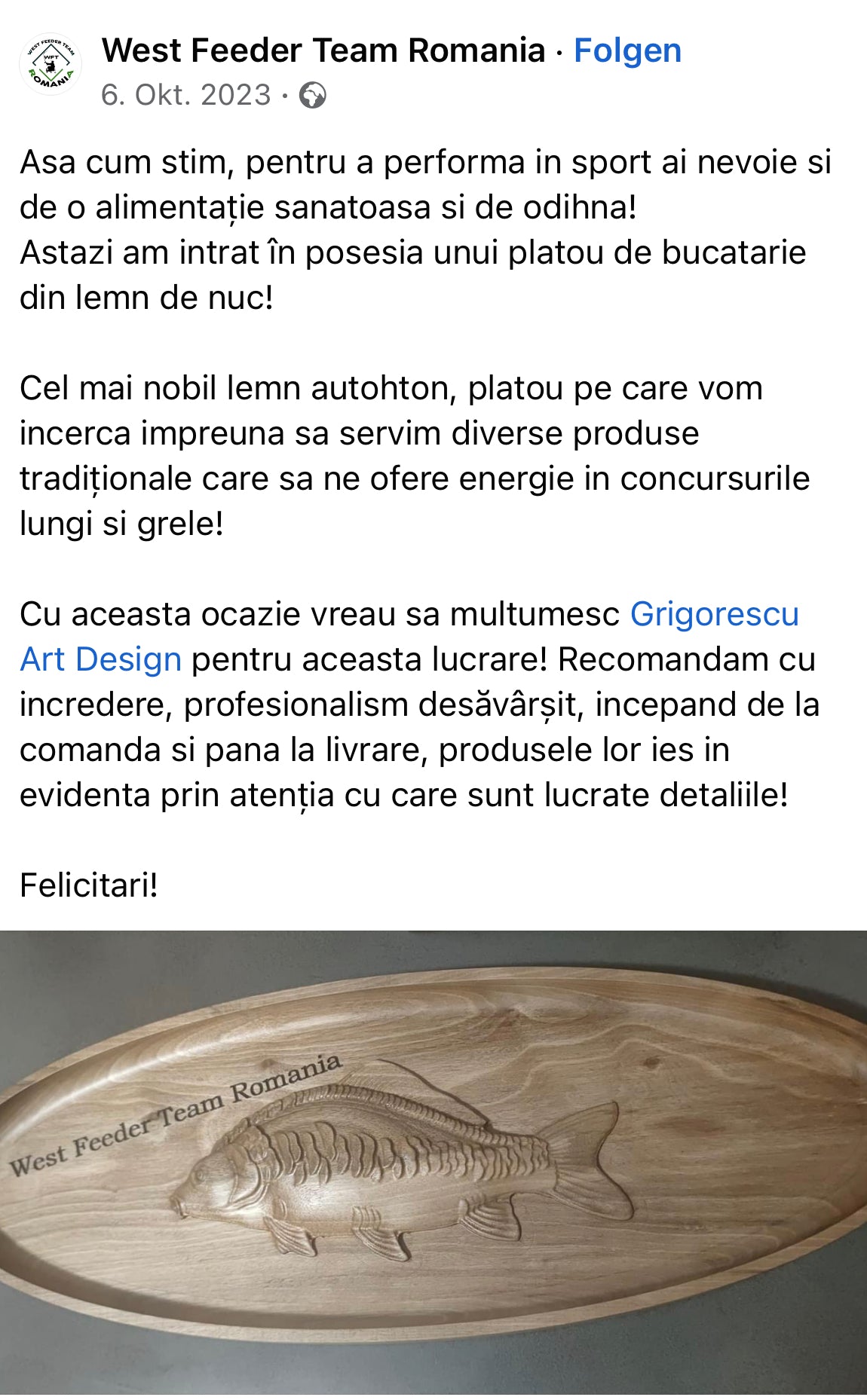Tap the 6. Okt. 2023 post date
Image resolution: width=867 pixels, height=1400 pixels.
pyautogui.click(x=186, y=96)
